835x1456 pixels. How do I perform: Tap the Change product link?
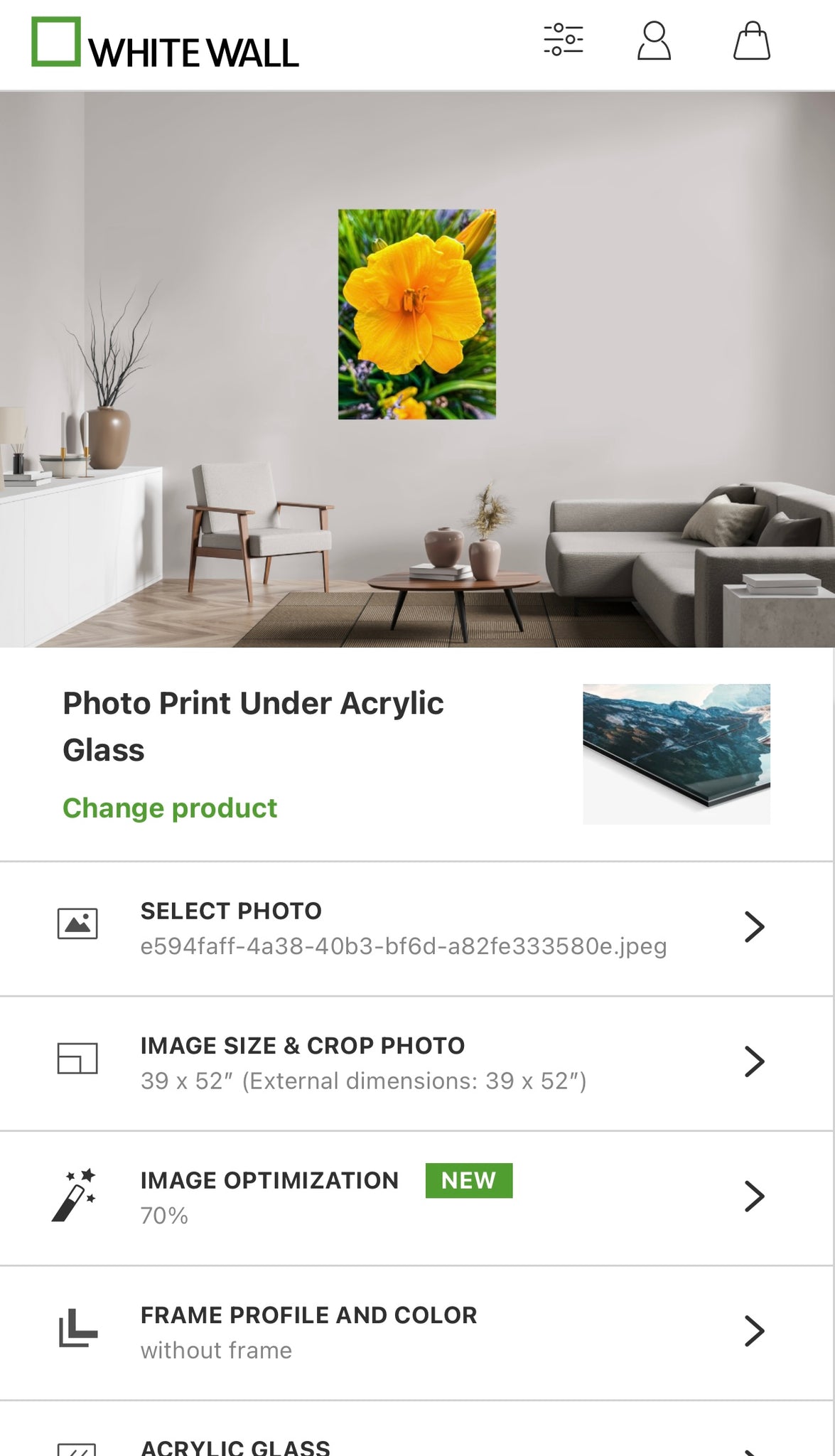coord(170,808)
